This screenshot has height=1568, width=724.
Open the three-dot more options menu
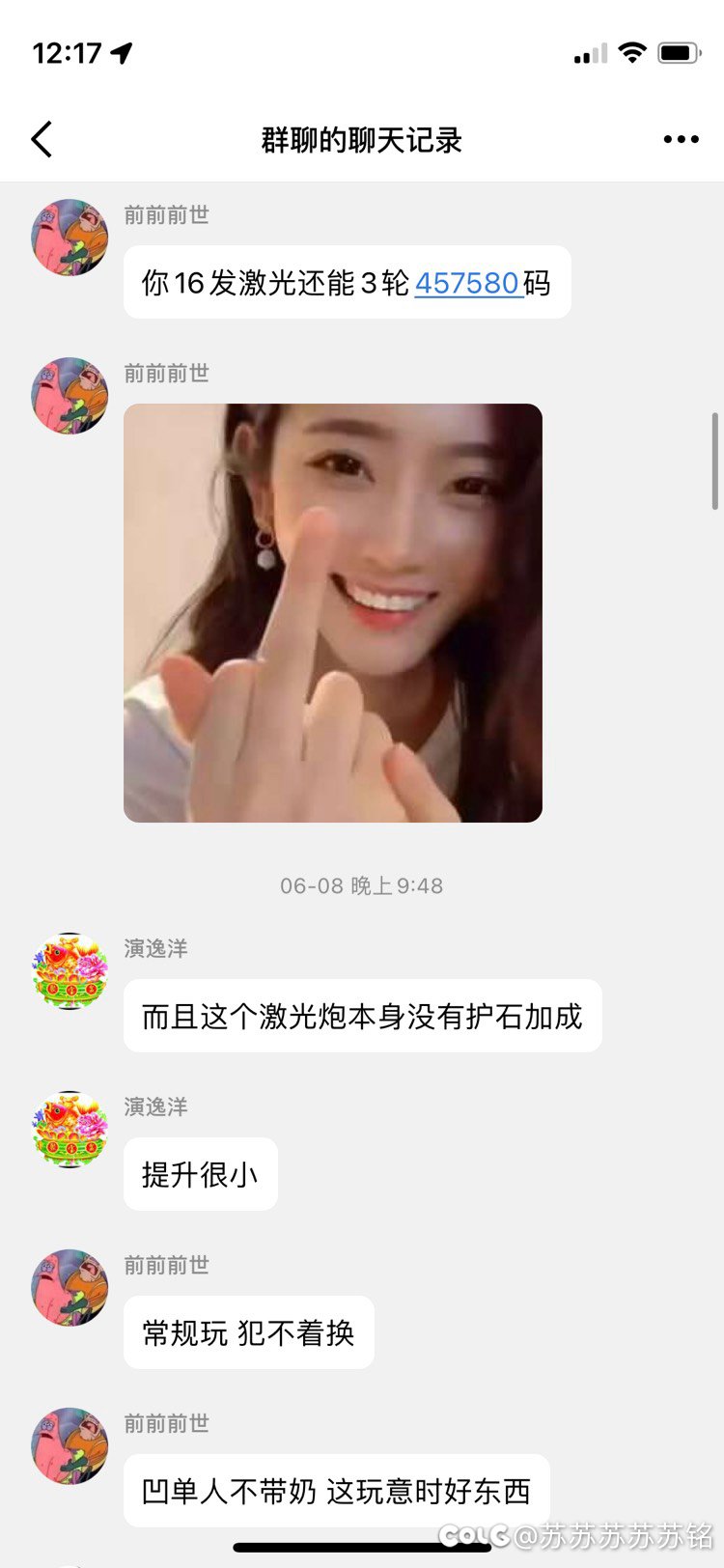tap(681, 140)
